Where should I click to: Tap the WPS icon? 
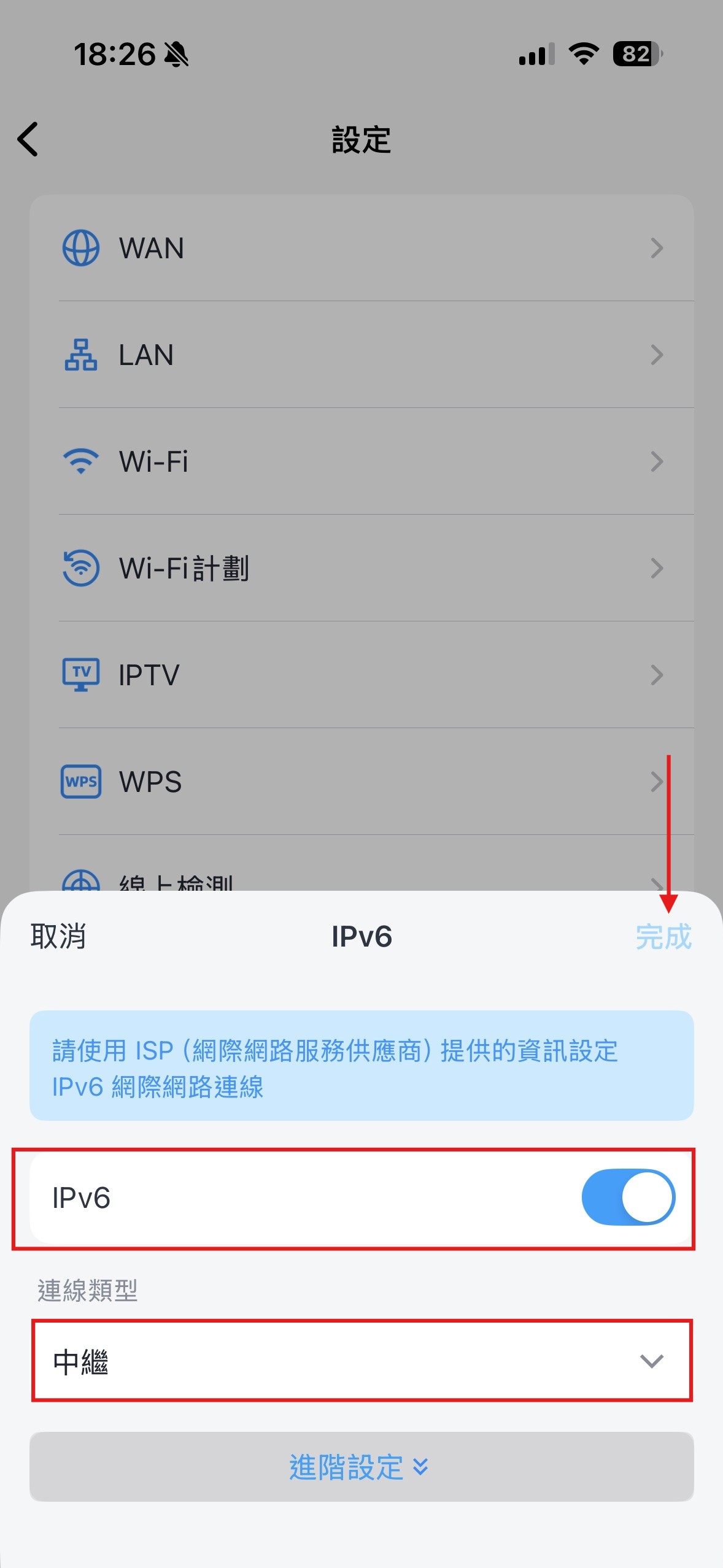pyautogui.click(x=80, y=781)
